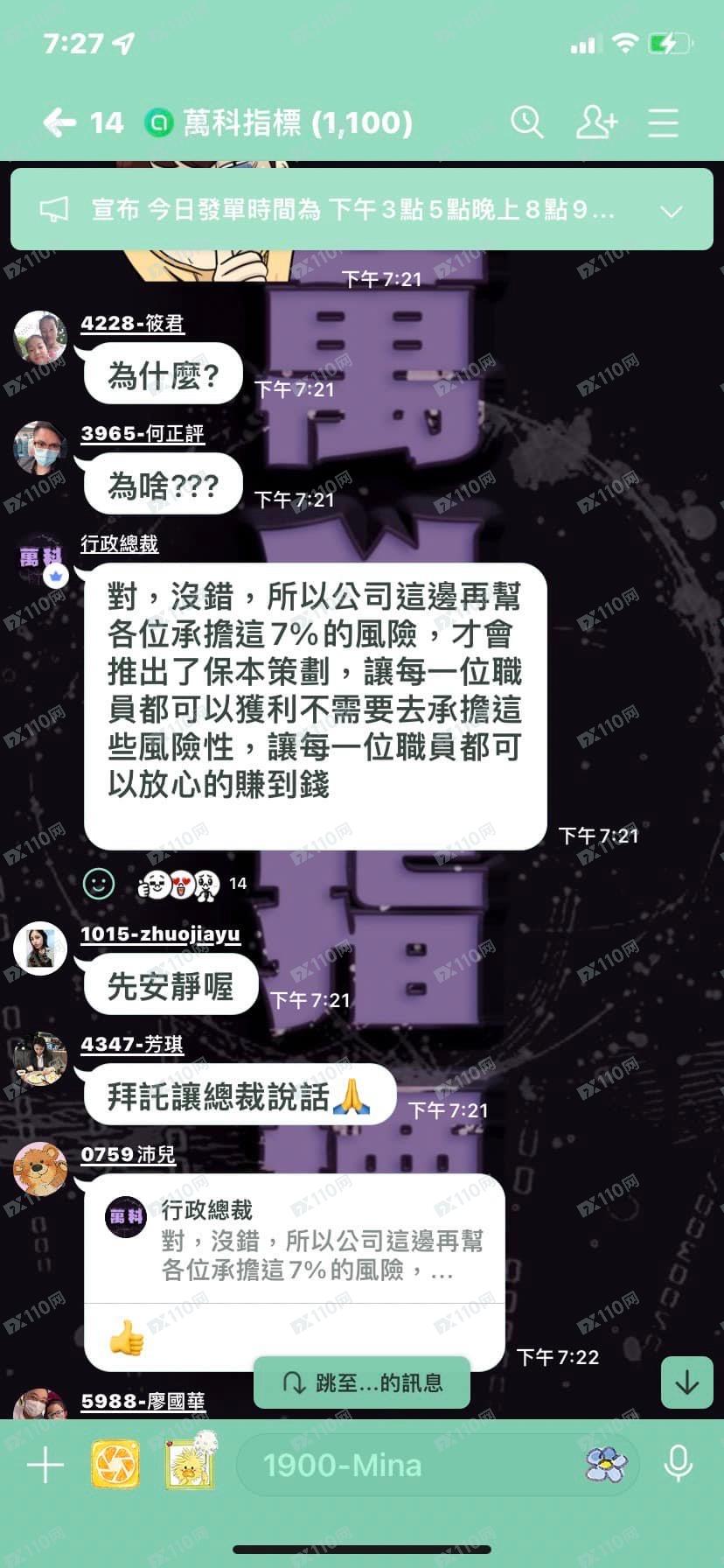
Task: Tap the 跳至...的訊息 button
Action: pos(362,1382)
